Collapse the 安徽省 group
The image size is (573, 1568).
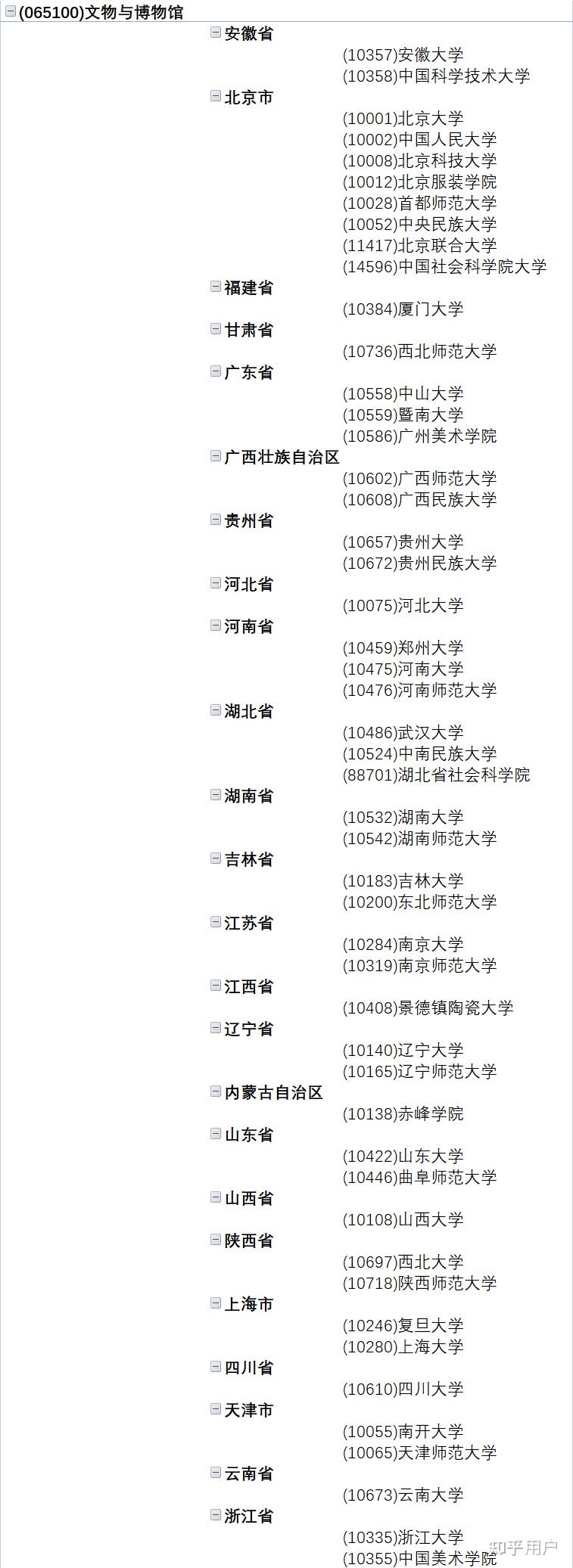pos(216,33)
